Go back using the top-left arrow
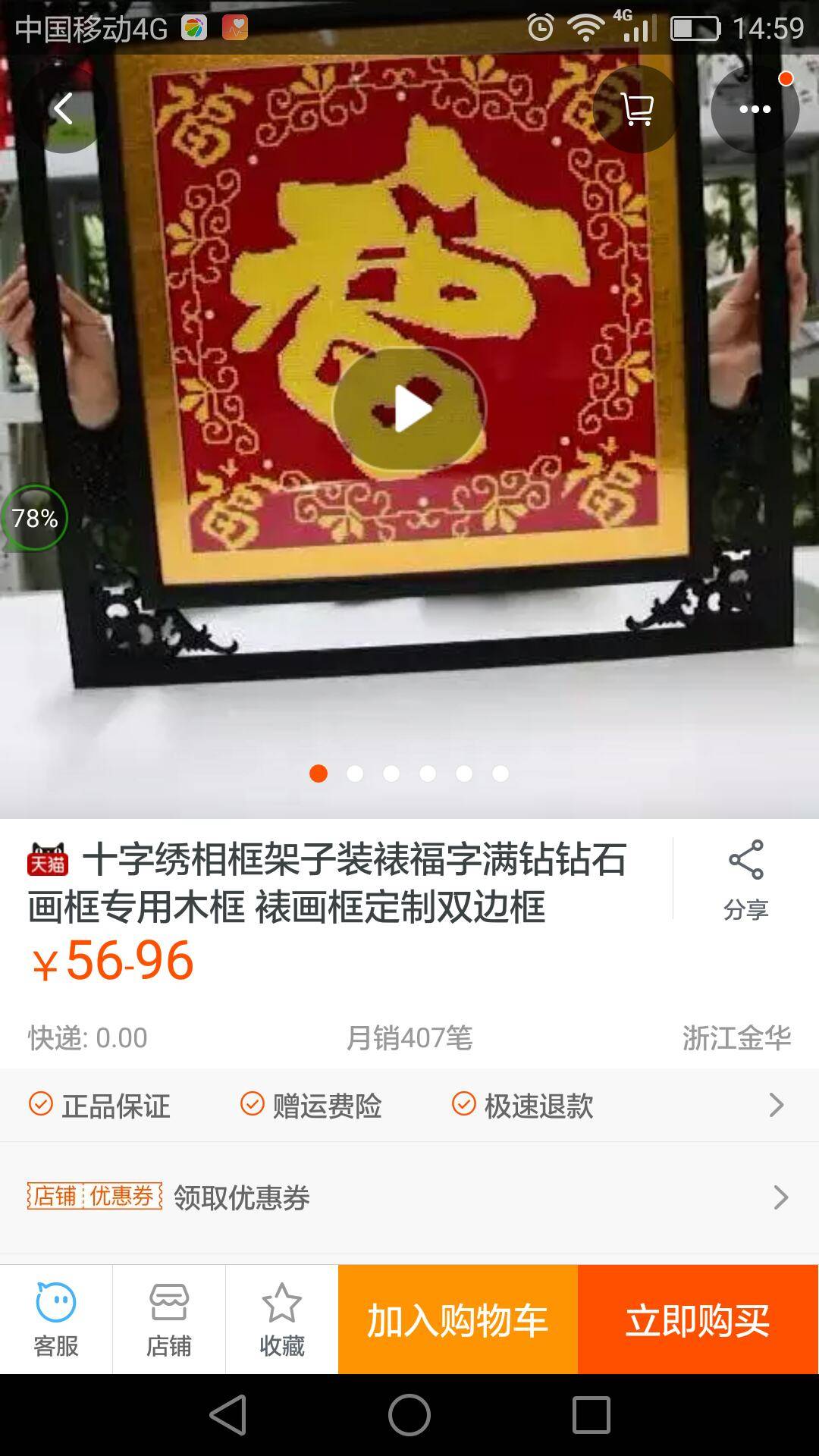 pyautogui.click(x=64, y=109)
